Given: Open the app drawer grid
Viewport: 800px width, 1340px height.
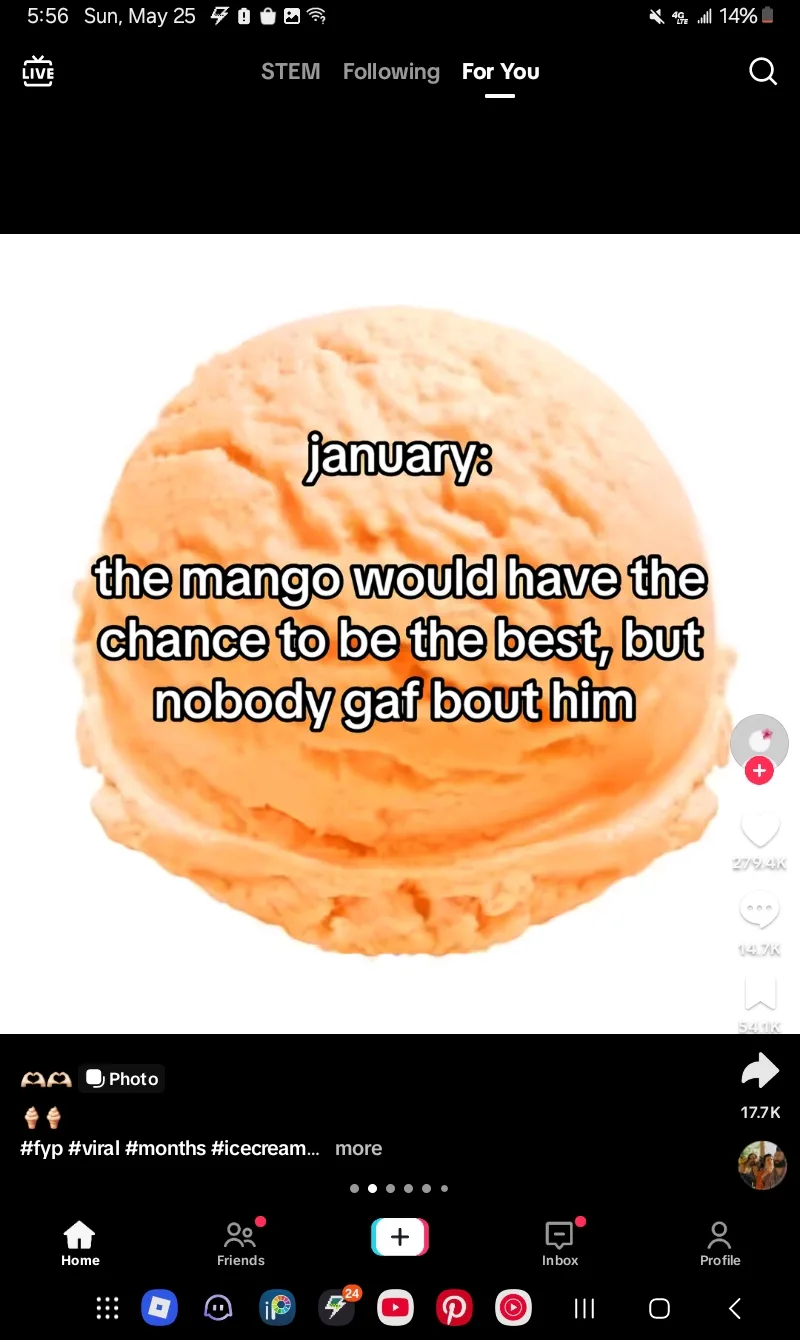Looking at the screenshot, I should [107, 1308].
